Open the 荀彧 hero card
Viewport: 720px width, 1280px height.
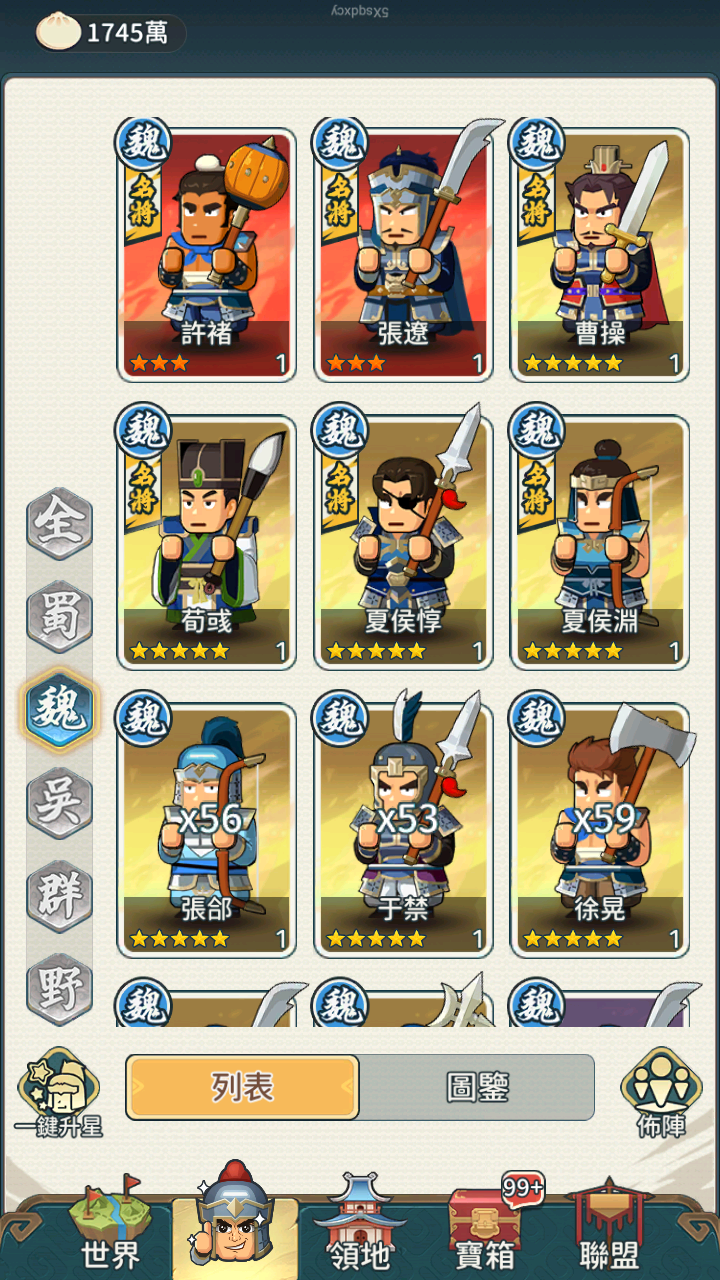pyautogui.click(x=207, y=543)
